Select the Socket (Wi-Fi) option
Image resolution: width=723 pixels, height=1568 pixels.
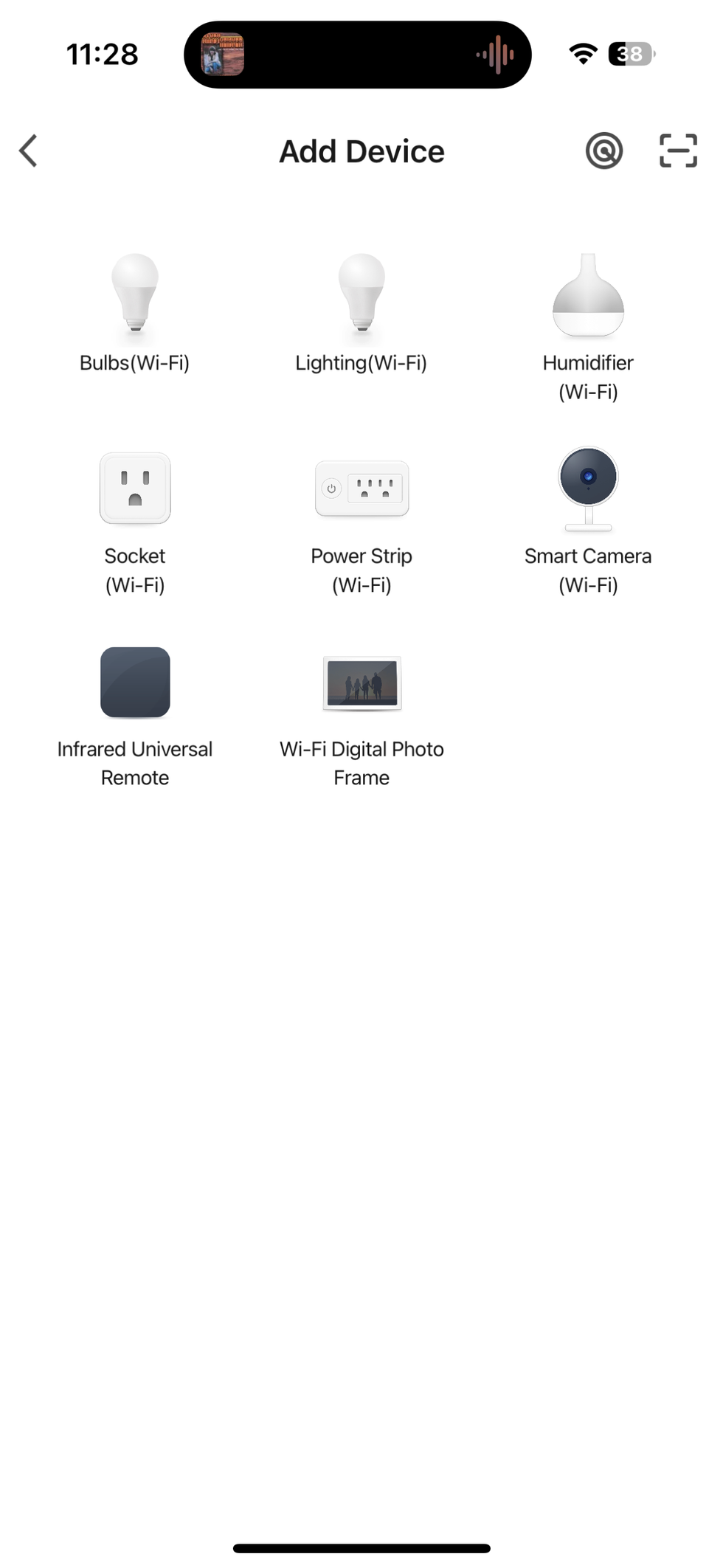pyautogui.click(x=135, y=488)
